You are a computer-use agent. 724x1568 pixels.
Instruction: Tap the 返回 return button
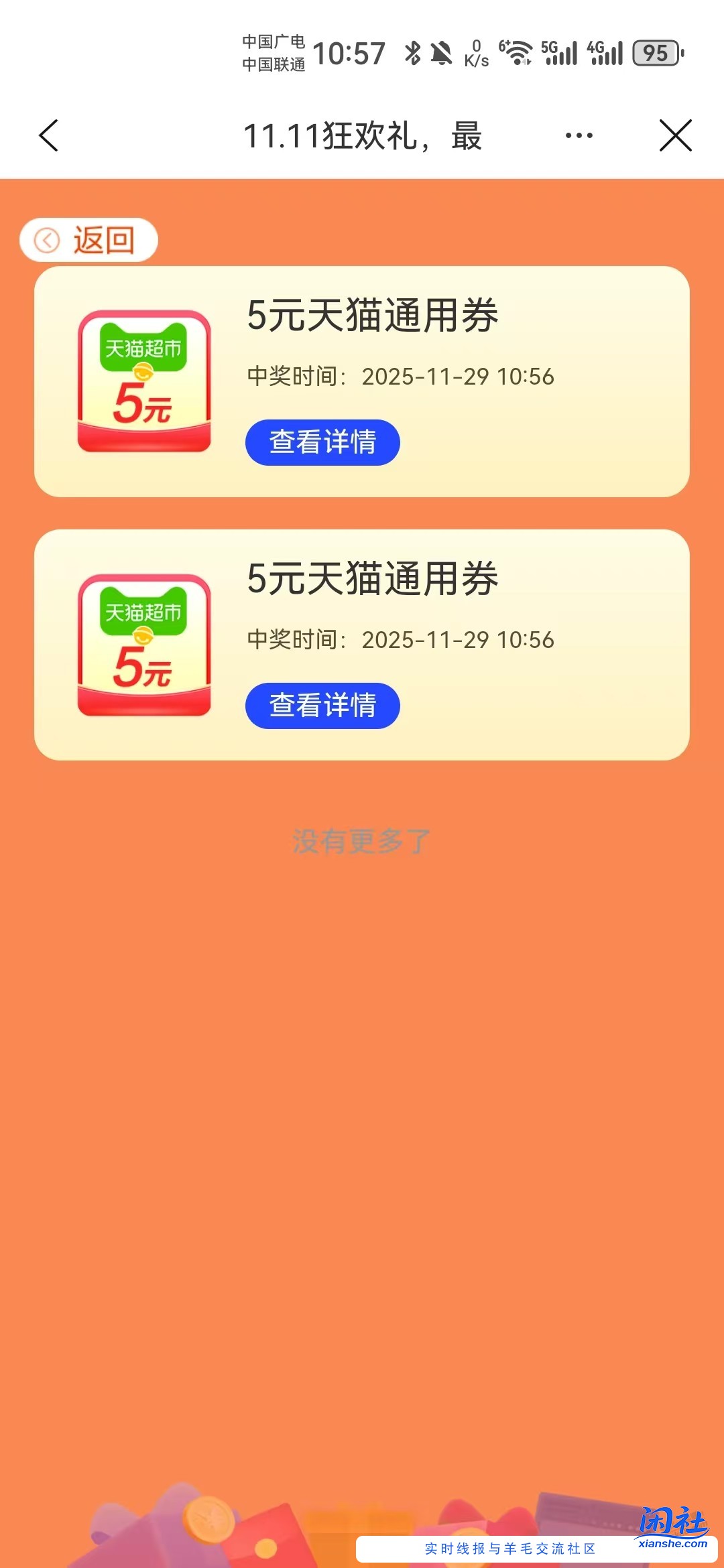click(90, 240)
